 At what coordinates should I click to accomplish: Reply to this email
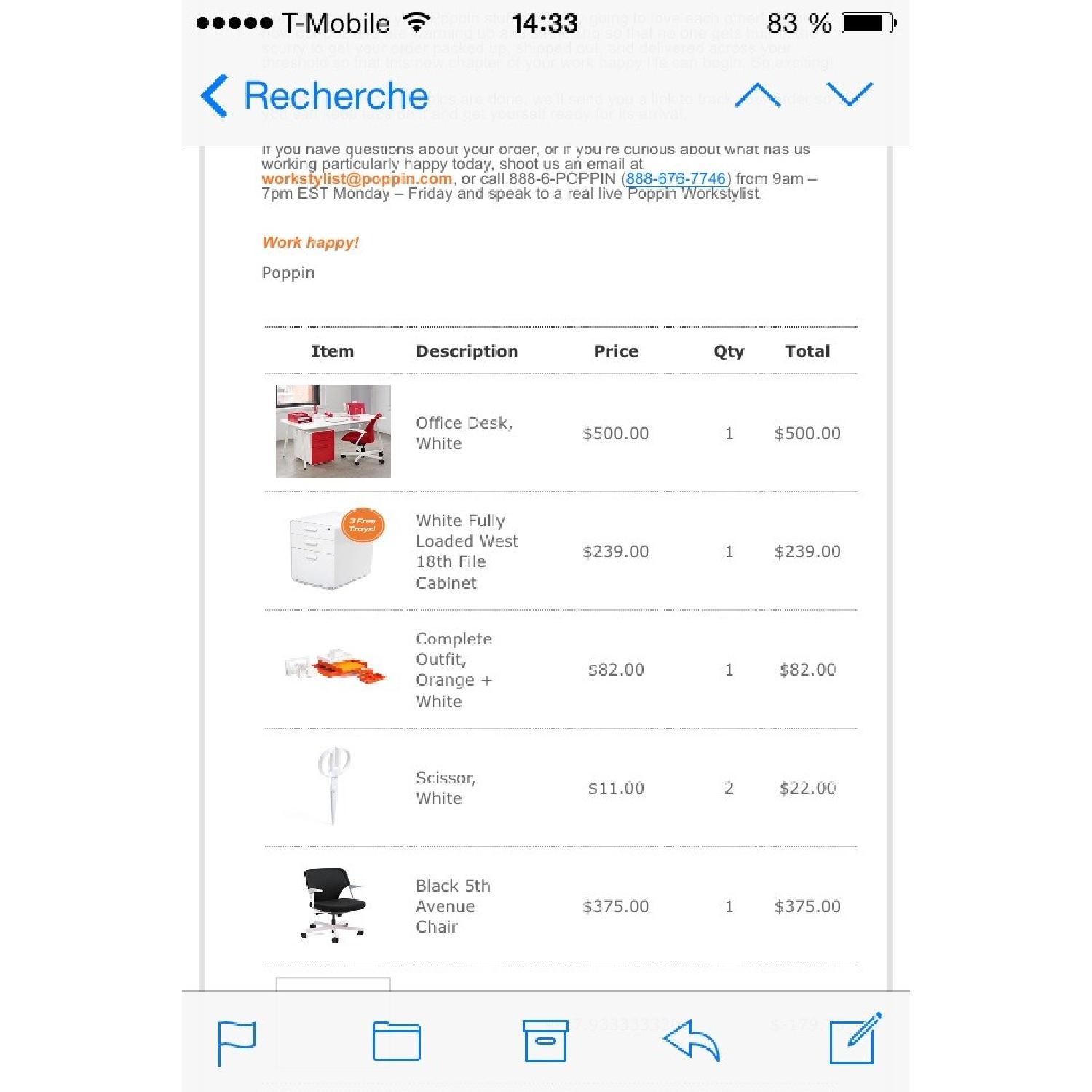692,1042
